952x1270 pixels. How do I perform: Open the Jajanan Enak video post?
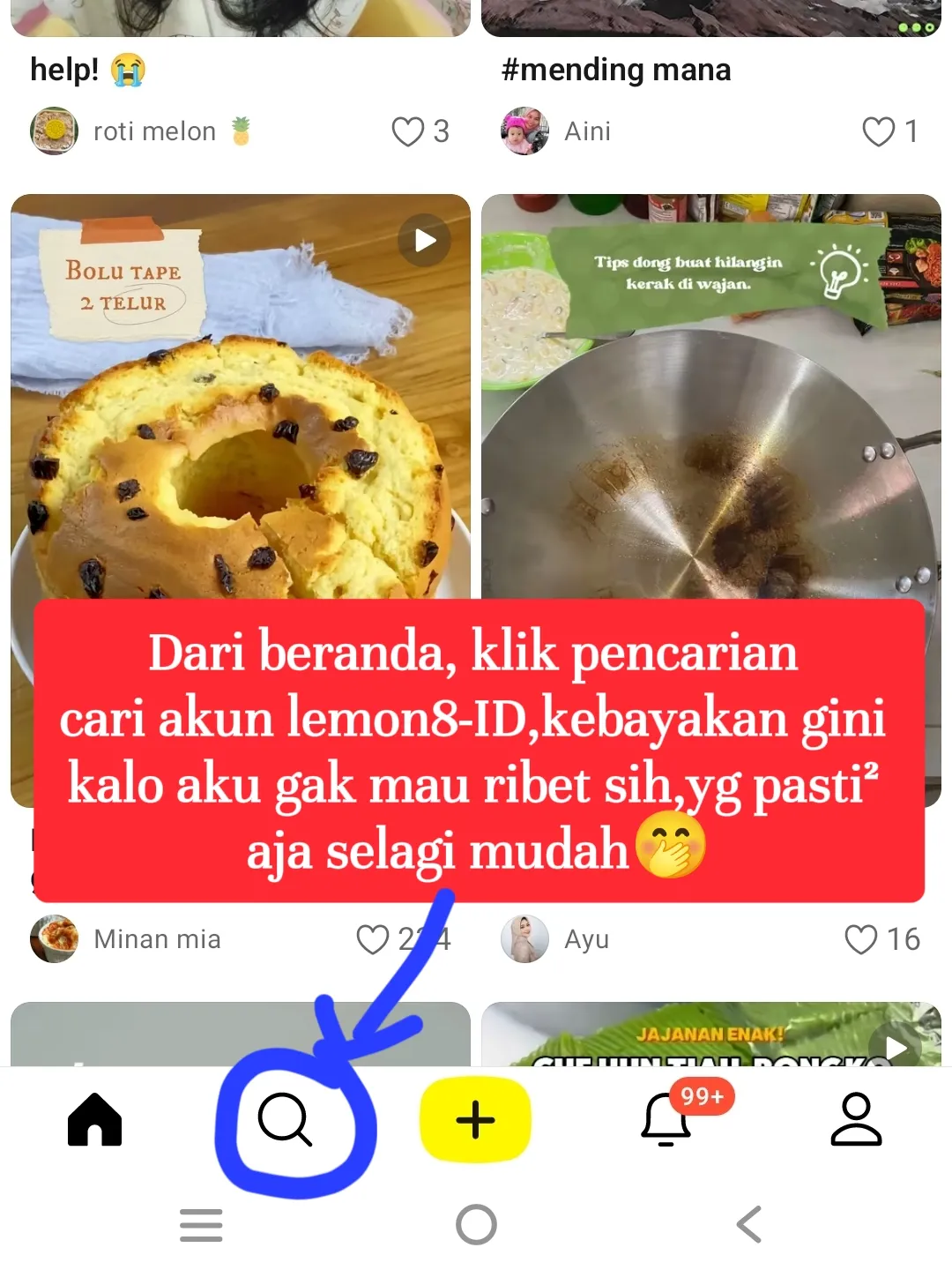[710, 1035]
